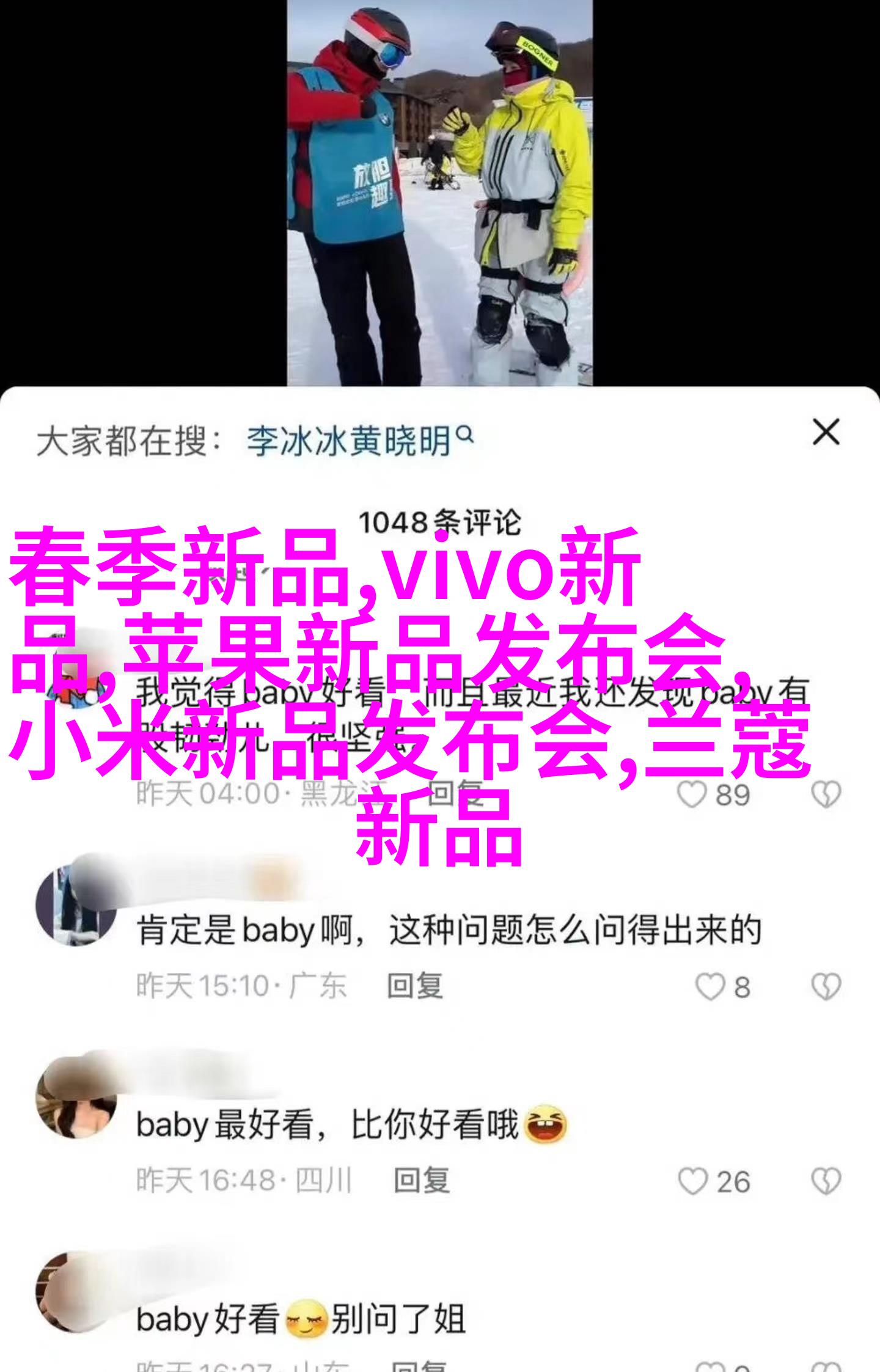Close the comments panel
Image resolution: width=880 pixels, height=1372 pixels.
[x=825, y=433]
